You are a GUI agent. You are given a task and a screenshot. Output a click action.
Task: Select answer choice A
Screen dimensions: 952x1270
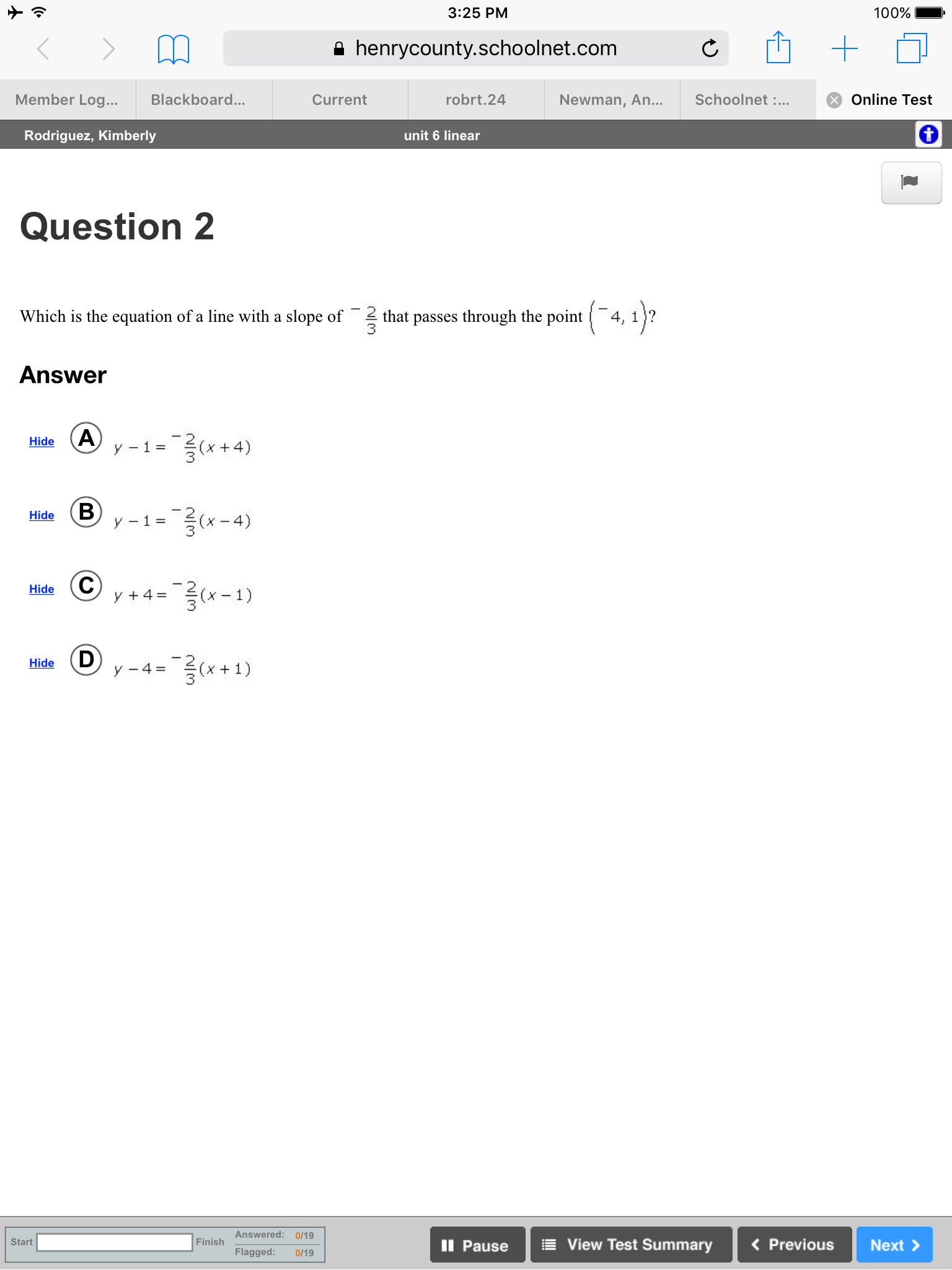tap(86, 438)
